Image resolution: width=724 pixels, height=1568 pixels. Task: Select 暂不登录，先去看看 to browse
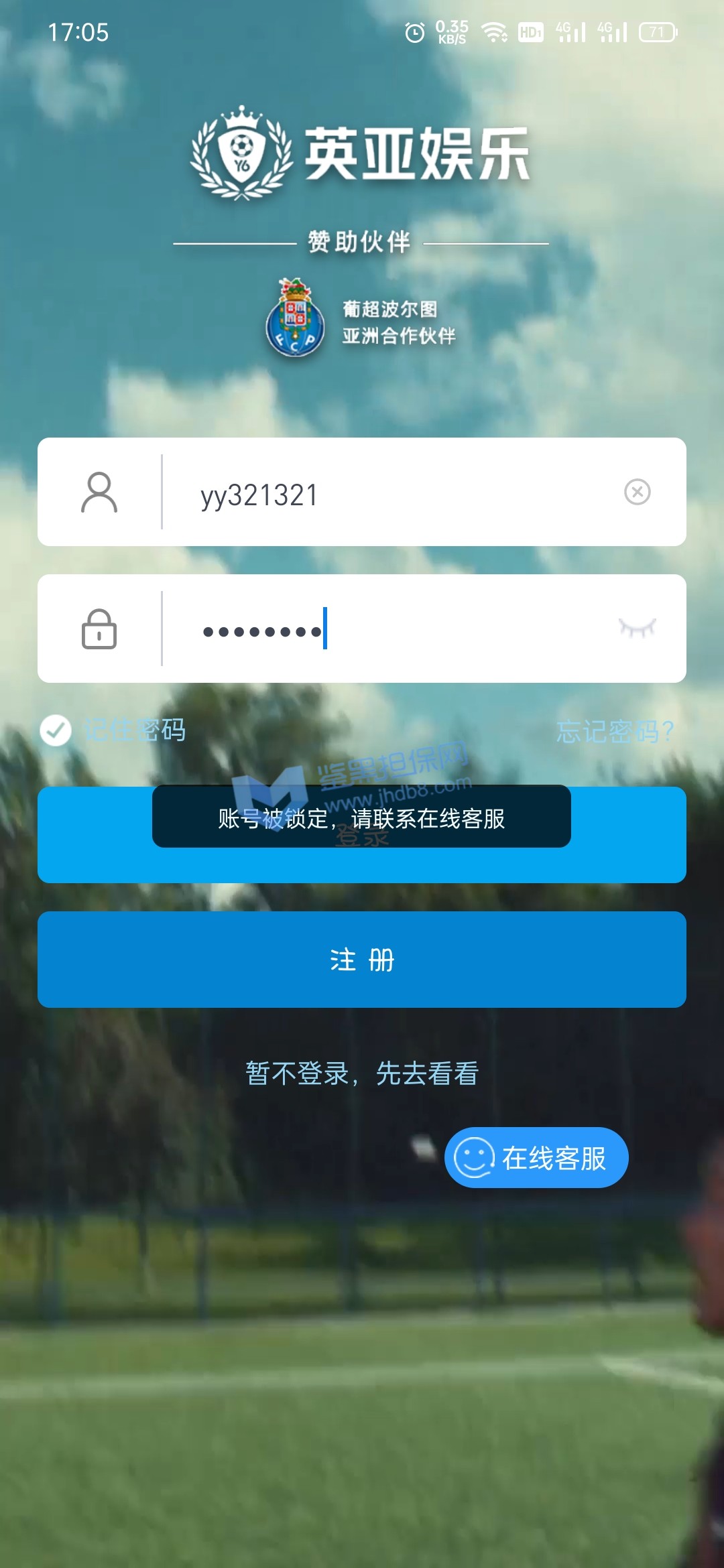[362, 1073]
